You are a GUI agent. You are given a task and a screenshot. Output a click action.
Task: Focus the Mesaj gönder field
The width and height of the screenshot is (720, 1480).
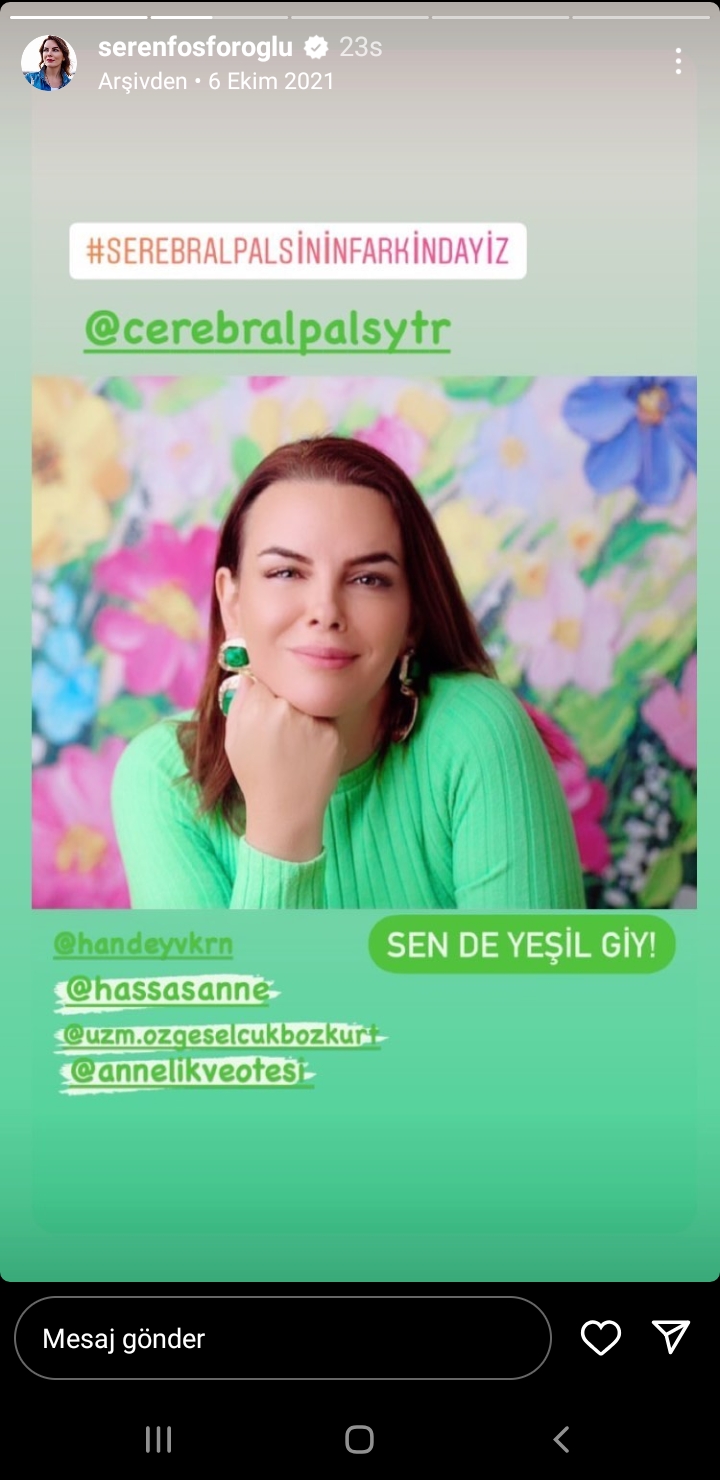point(282,1338)
